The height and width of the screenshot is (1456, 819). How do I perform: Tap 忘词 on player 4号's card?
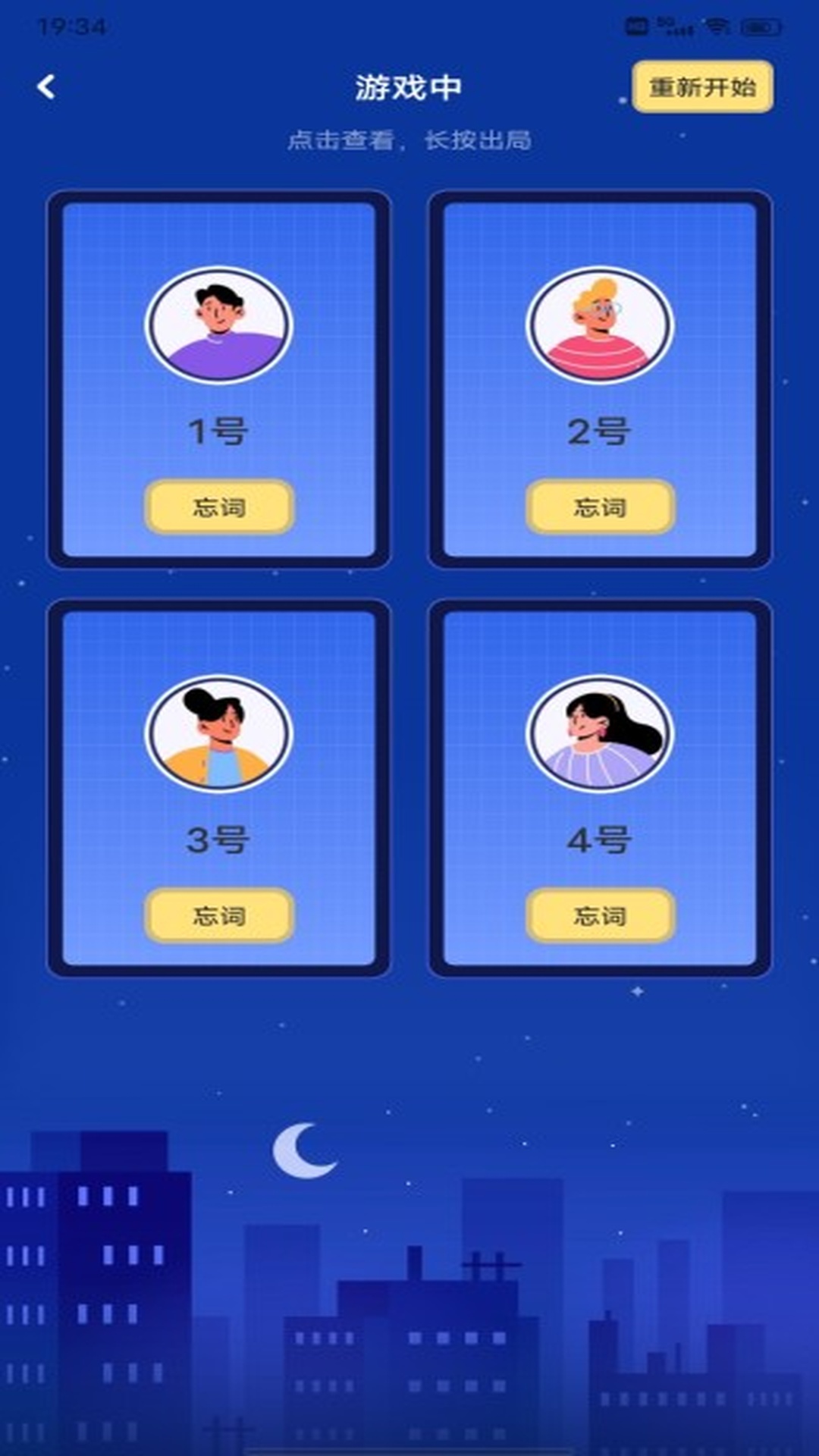(600, 915)
